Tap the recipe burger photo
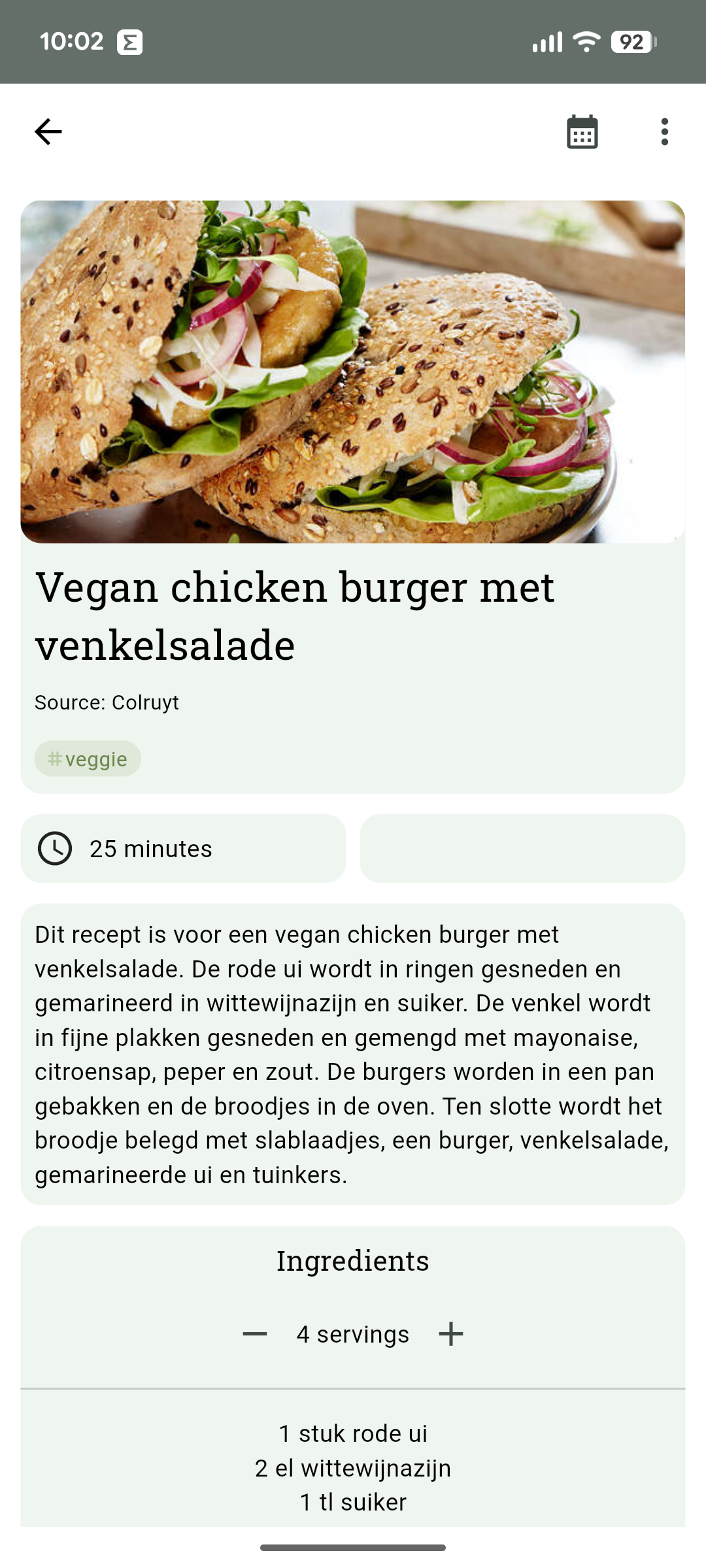Screen dimensions: 706x1568 pos(352,371)
